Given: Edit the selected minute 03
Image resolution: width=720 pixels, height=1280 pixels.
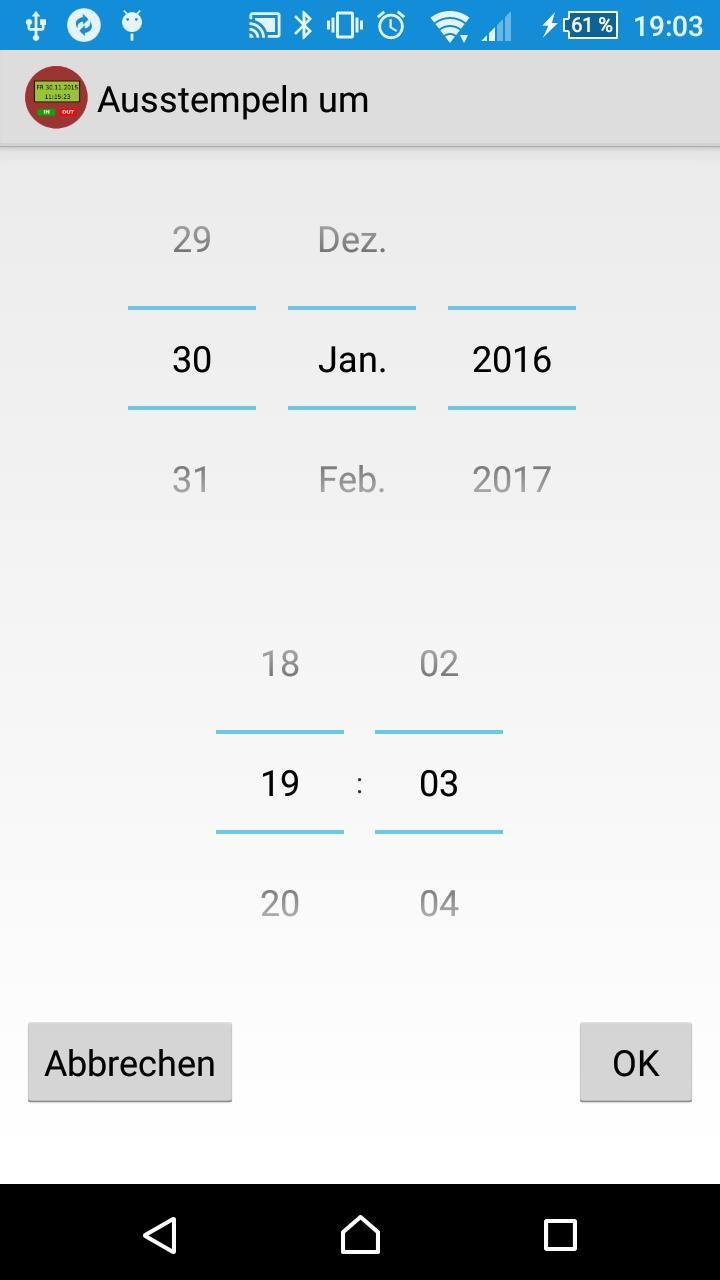Looking at the screenshot, I should point(439,783).
